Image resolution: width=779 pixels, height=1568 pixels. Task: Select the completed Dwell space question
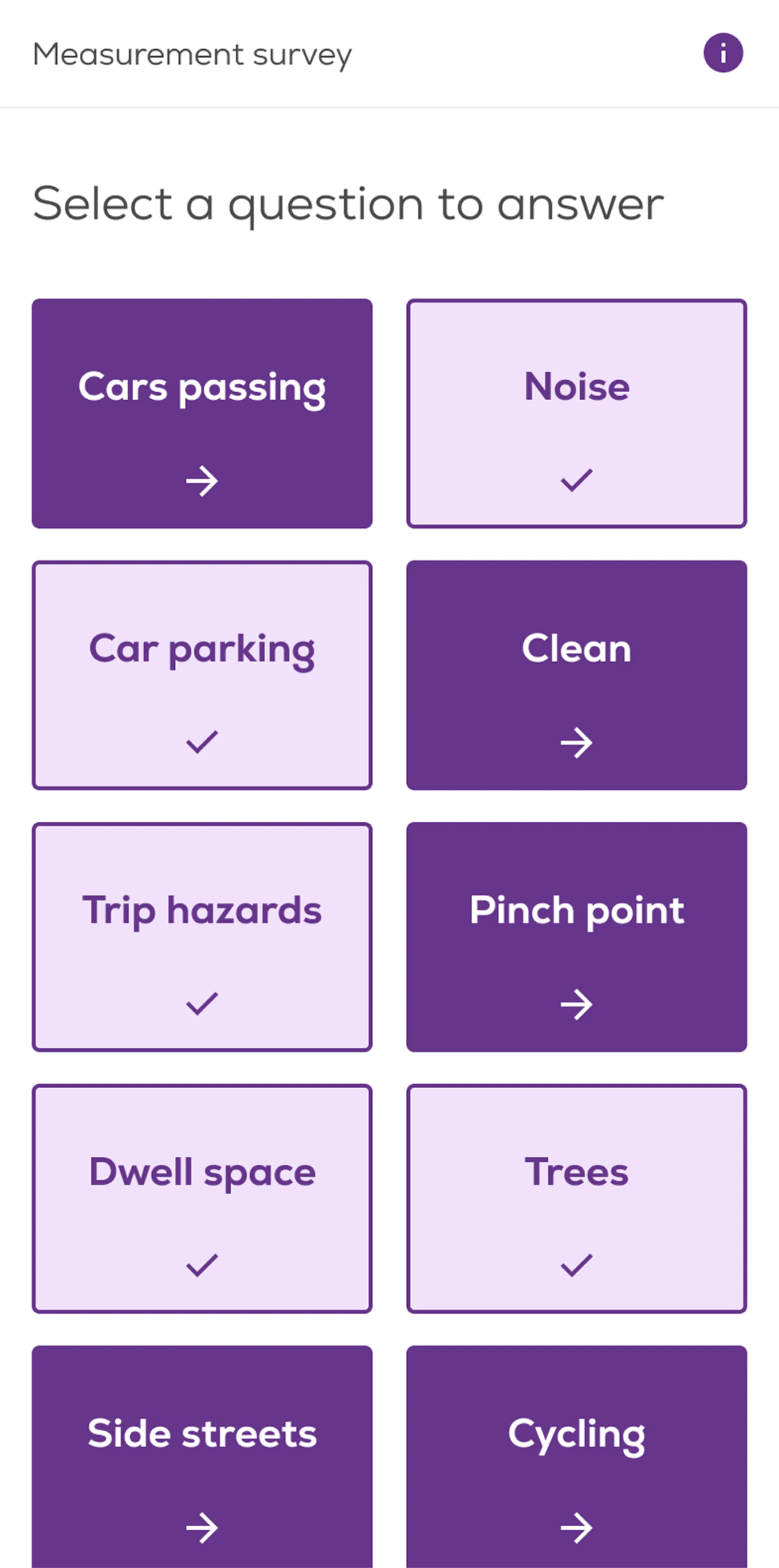coord(203,1197)
